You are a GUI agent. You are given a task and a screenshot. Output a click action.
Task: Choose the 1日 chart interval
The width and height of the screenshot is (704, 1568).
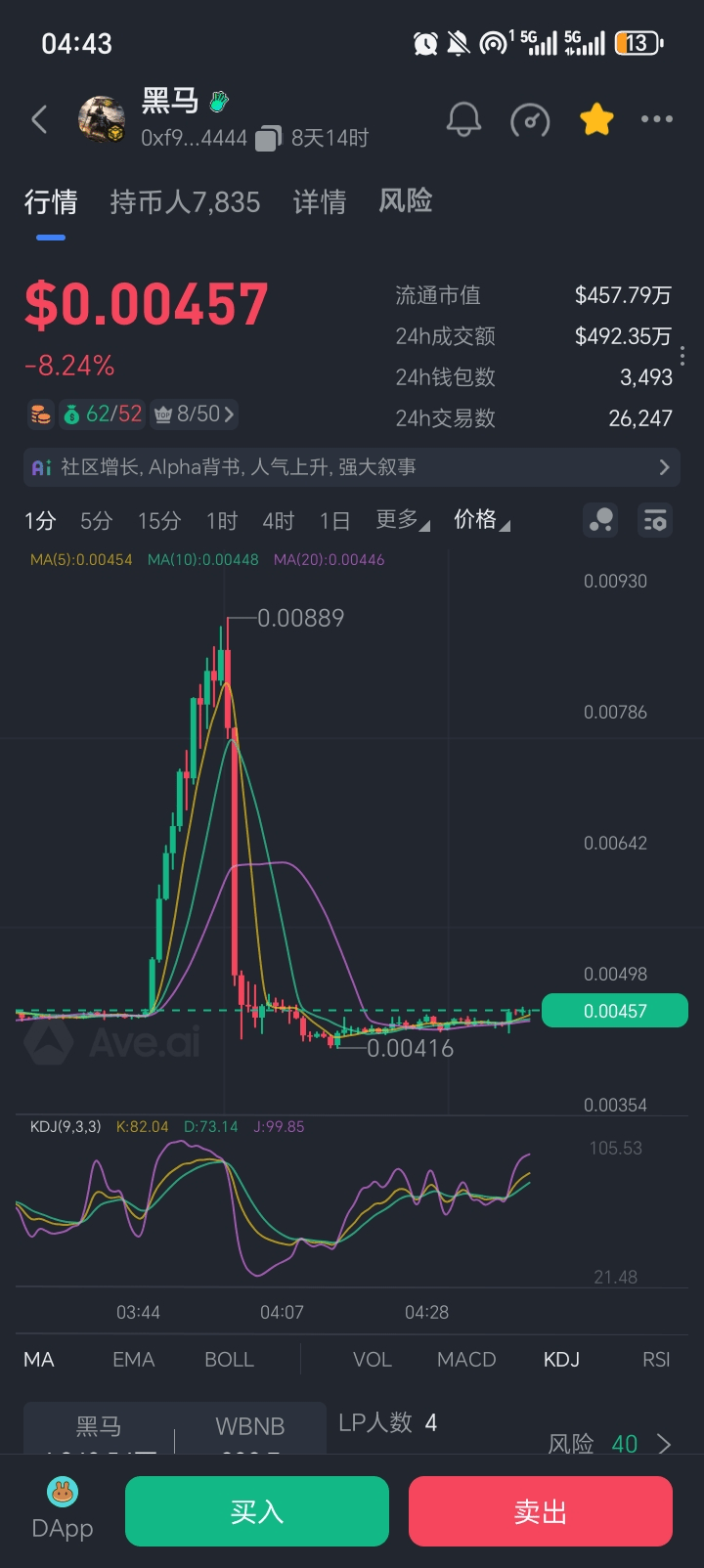point(334,521)
